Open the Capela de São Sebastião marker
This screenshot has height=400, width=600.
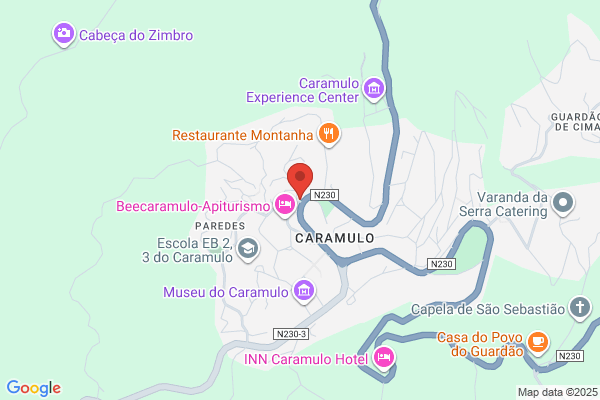pos(580,308)
